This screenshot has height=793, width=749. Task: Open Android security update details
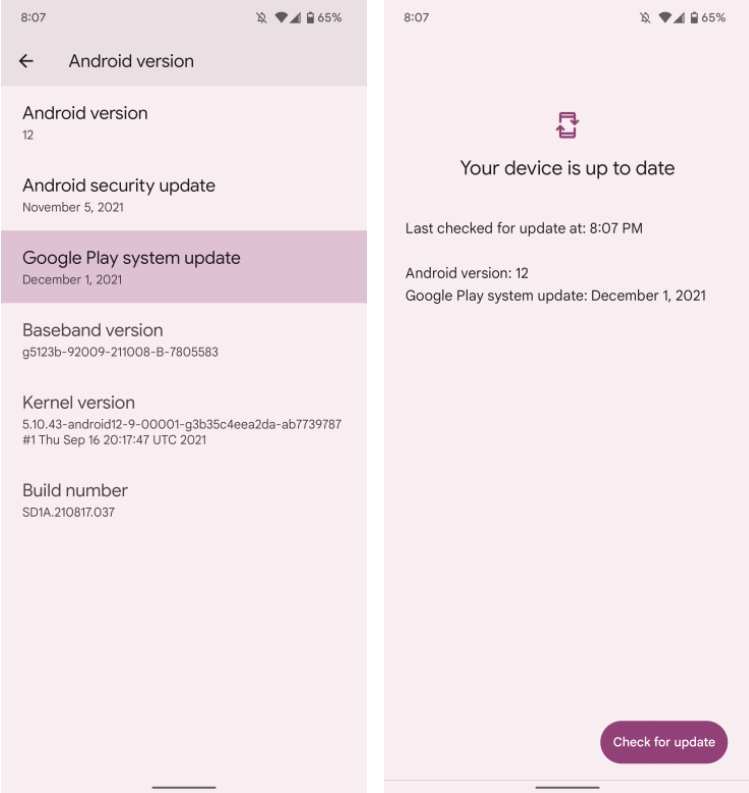point(183,195)
